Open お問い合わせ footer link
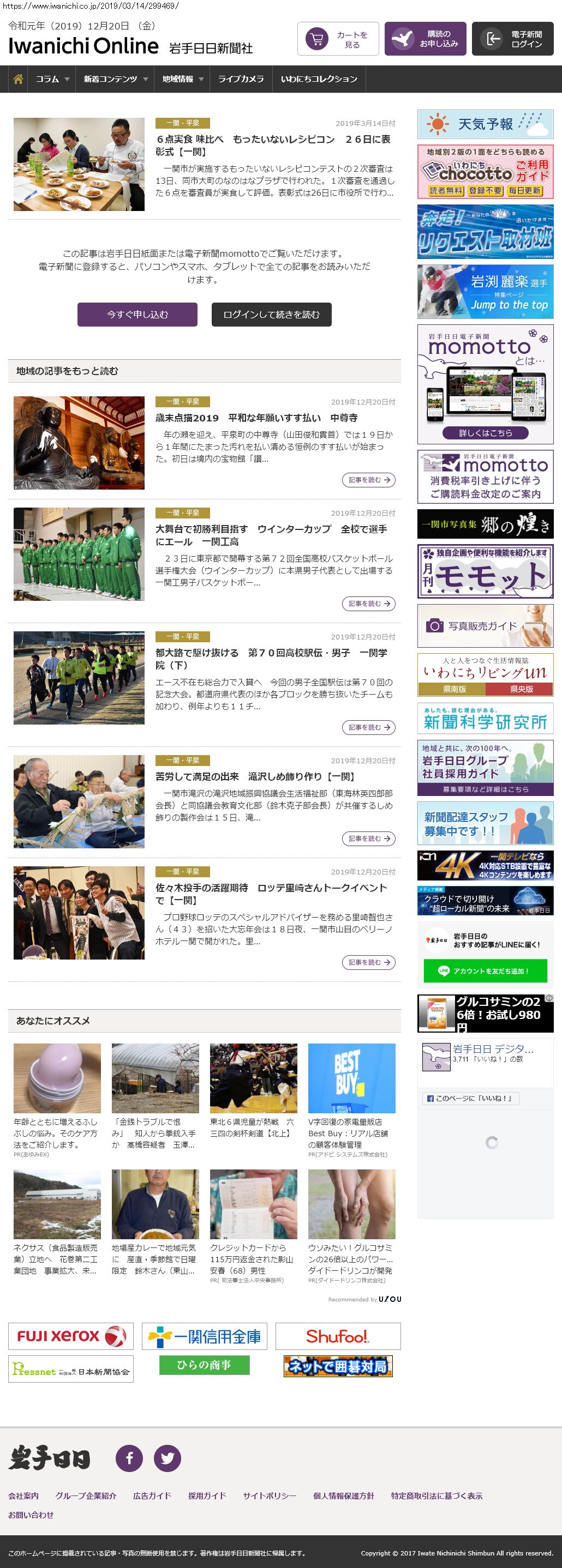This screenshot has height=1568, width=562. pos(31,1515)
